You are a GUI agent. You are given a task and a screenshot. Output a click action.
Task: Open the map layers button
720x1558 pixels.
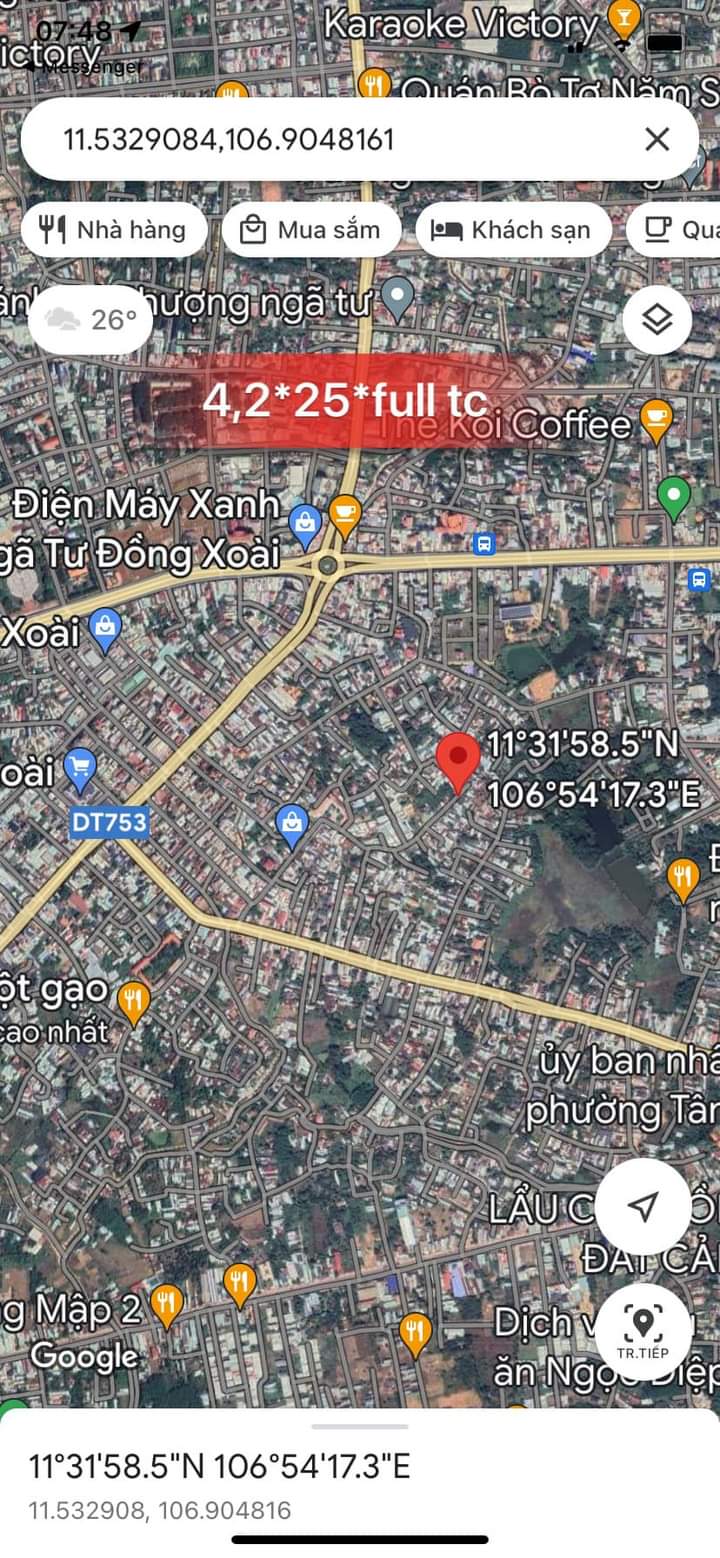click(x=657, y=320)
